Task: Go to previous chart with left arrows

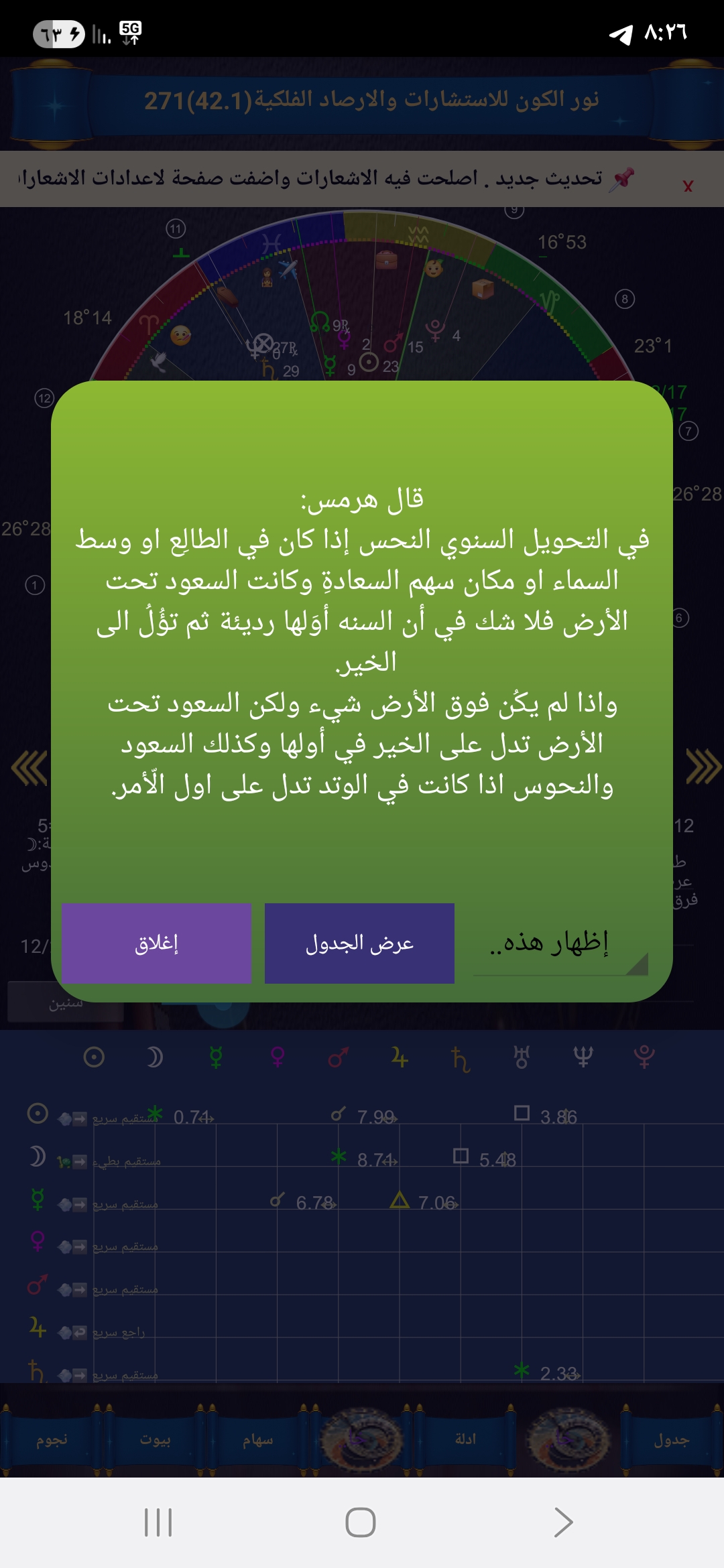Action: [29, 767]
